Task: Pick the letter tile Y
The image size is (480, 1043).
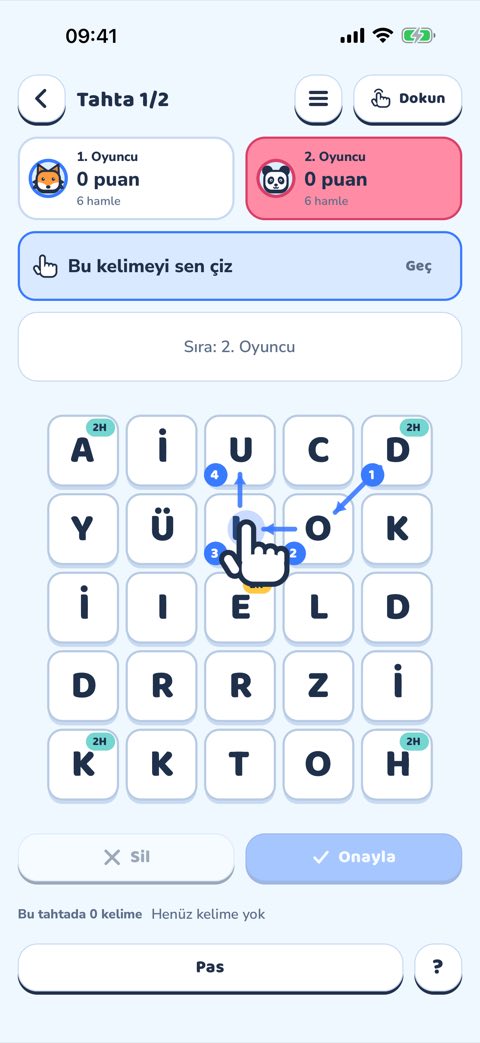Action: (83, 529)
